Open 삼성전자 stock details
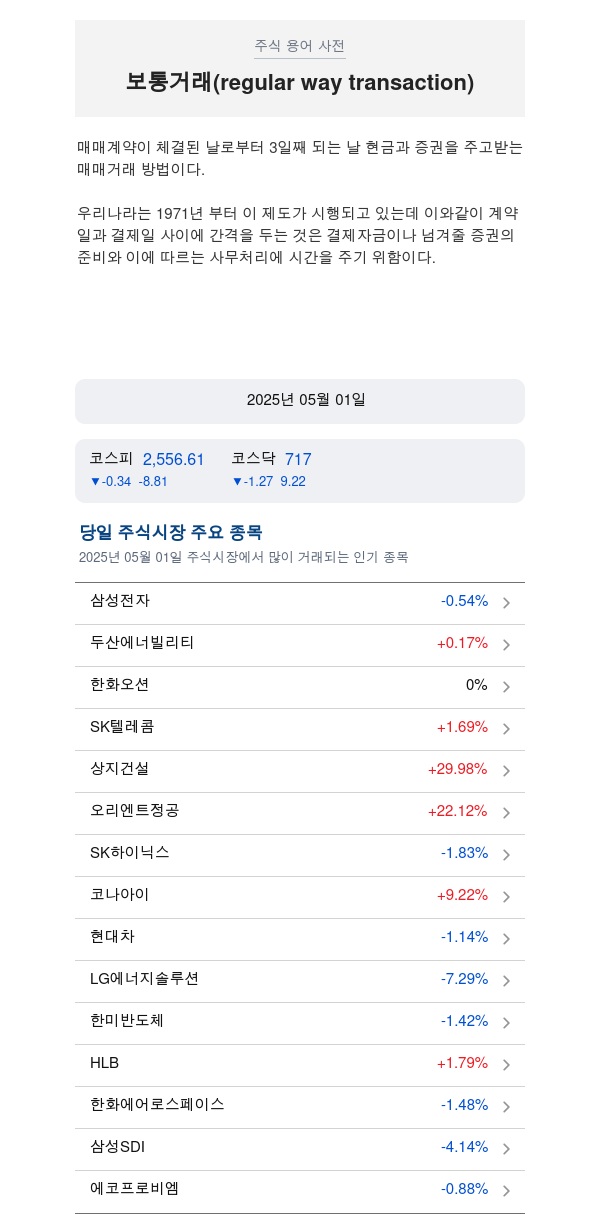This screenshot has width=600, height=1214. 300,602
